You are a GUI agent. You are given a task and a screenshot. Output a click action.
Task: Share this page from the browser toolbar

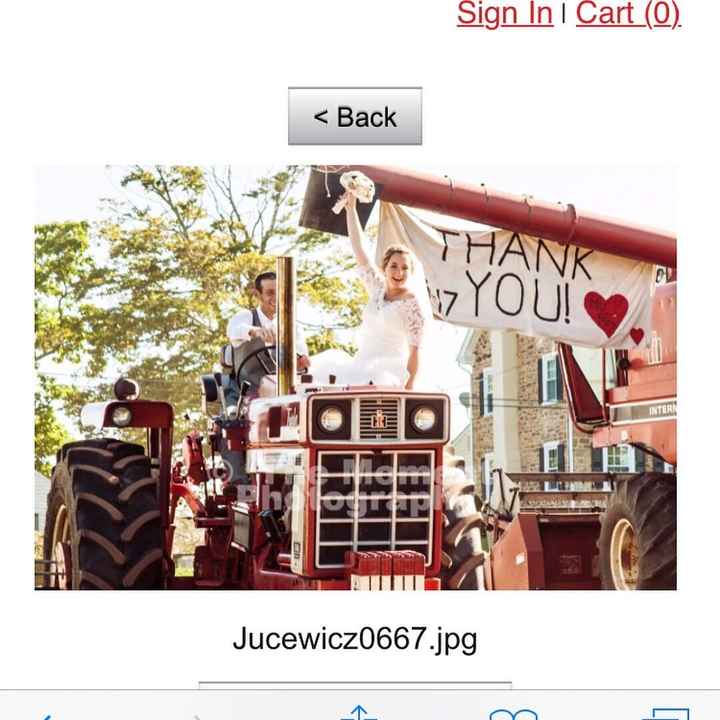(x=358, y=712)
